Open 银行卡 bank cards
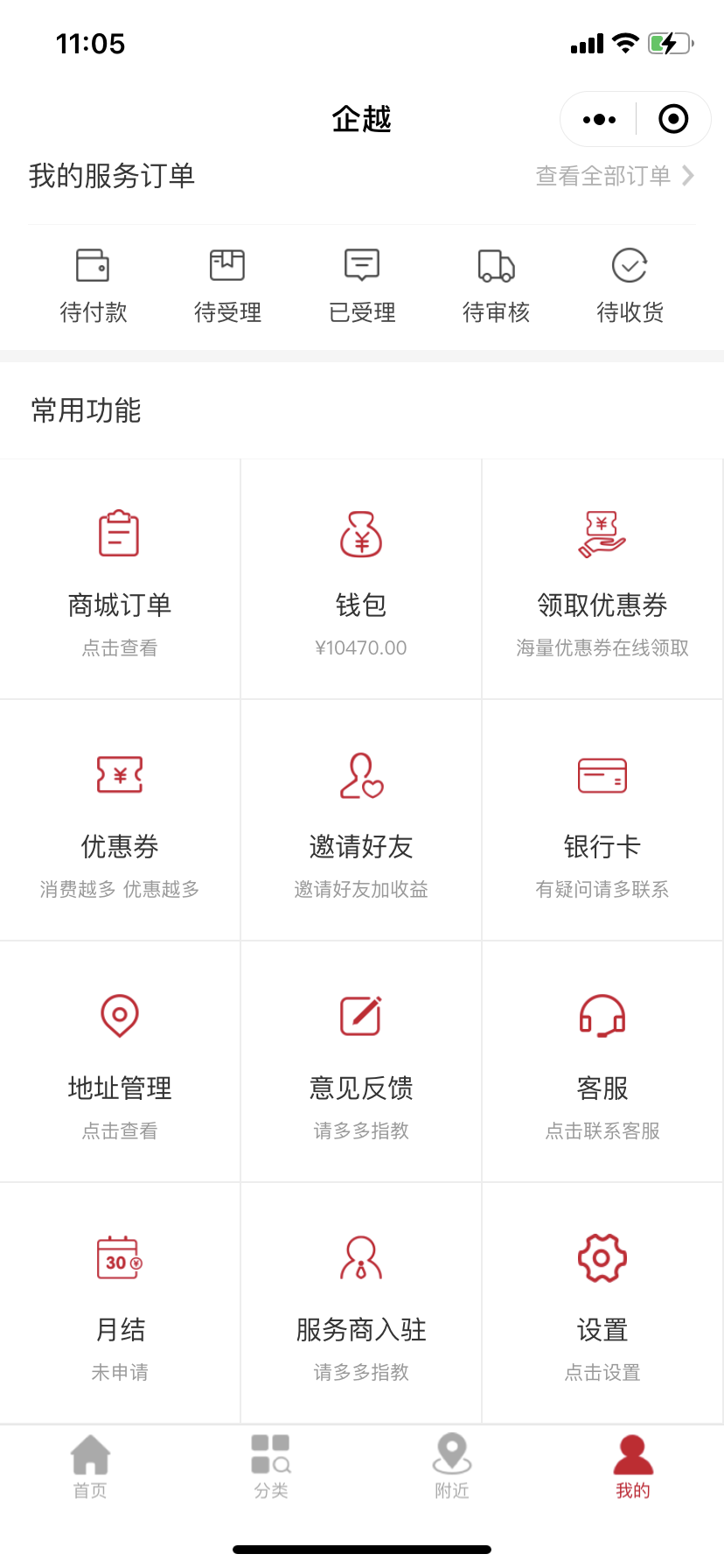This screenshot has width=724, height=1568. point(602,821)
